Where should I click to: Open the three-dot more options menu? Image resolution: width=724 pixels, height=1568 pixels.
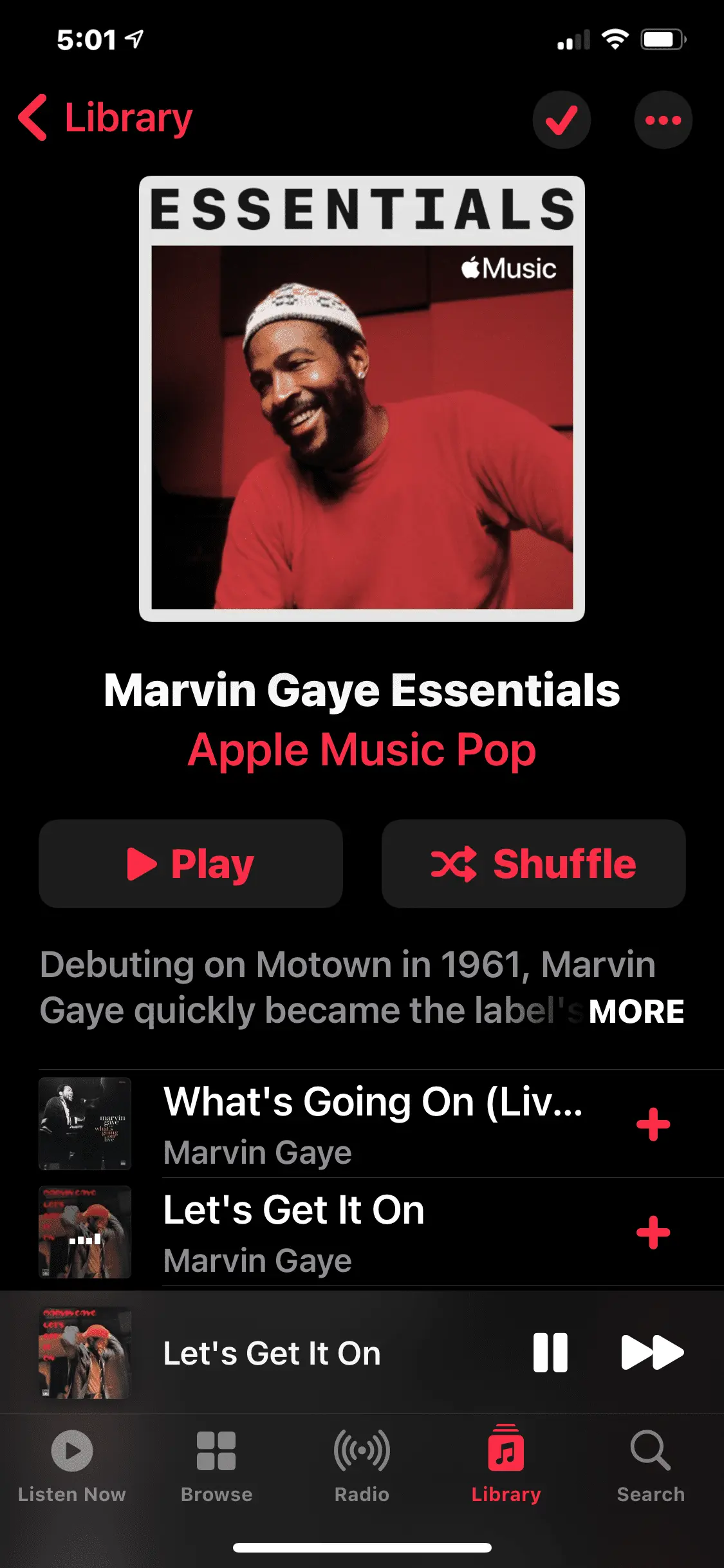tap(663, 120)
